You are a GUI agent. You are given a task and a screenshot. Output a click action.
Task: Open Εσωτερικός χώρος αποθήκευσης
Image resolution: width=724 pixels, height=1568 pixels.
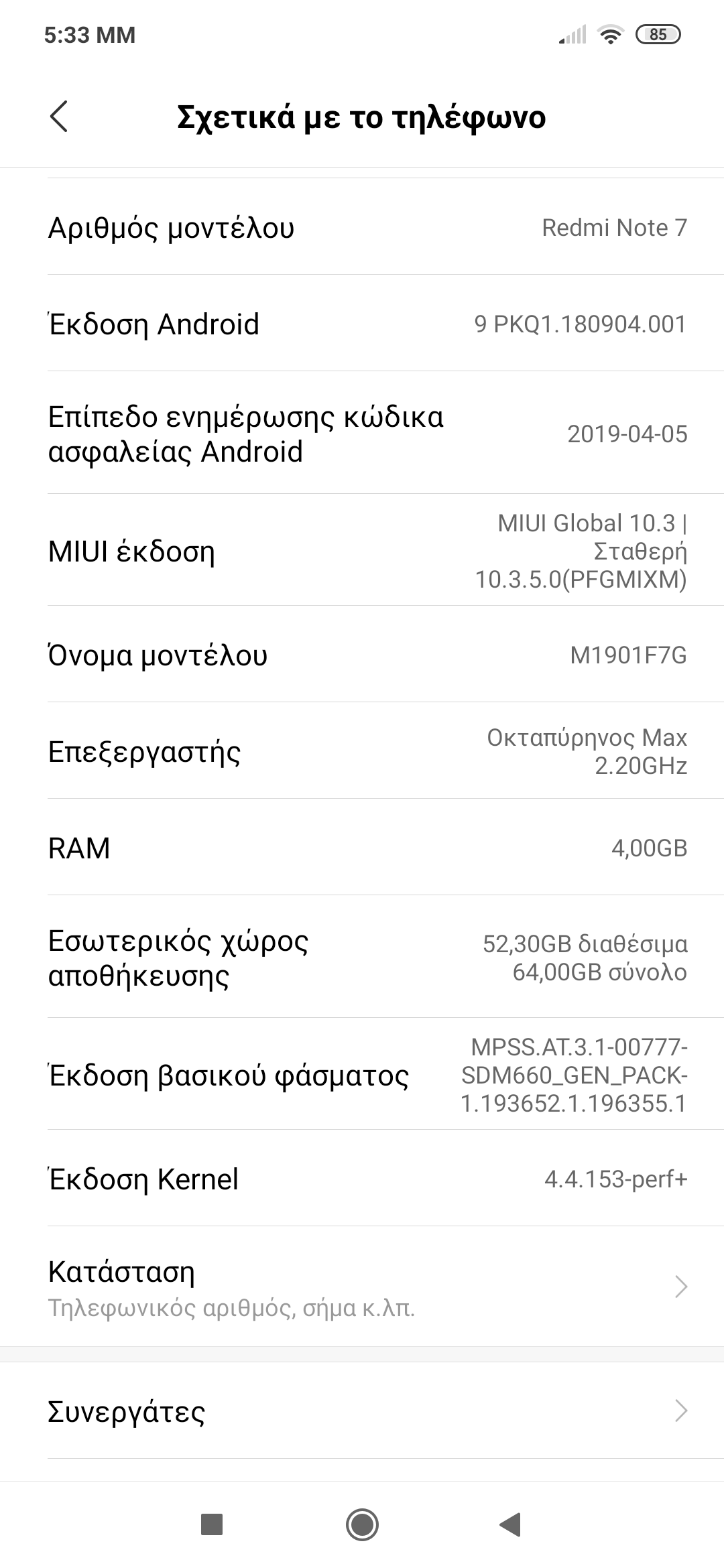click(x=362, y=958)
